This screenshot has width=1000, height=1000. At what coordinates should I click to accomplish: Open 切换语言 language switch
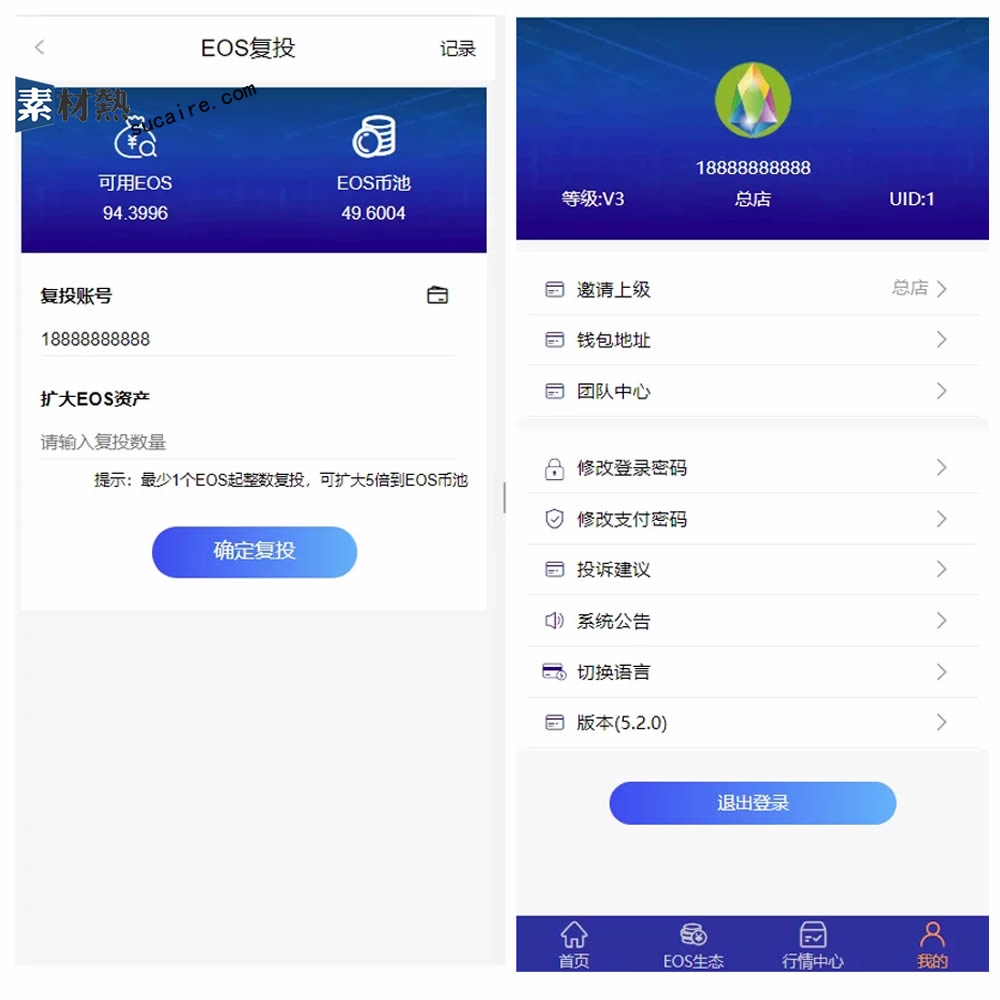[752, 672]
